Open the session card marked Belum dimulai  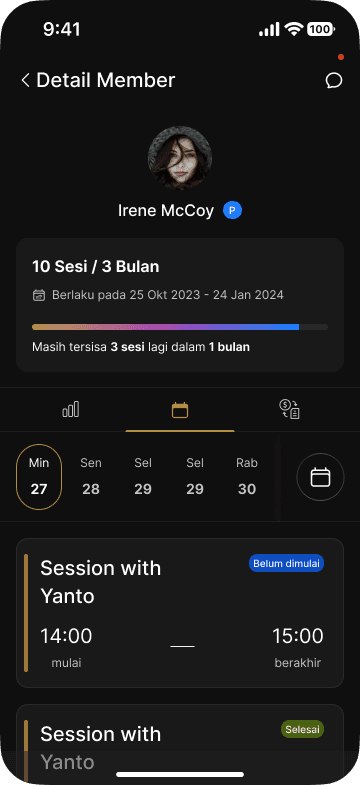[x=180, y=613]
